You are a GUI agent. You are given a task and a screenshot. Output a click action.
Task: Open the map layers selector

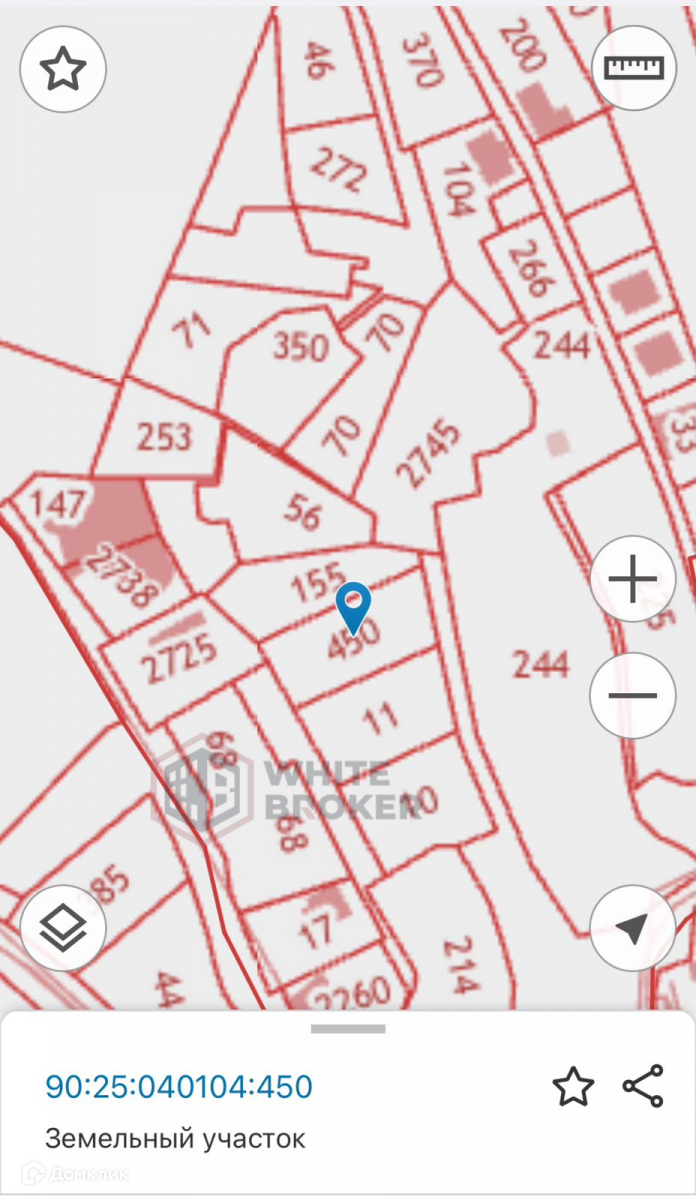[x=63, y=928]
